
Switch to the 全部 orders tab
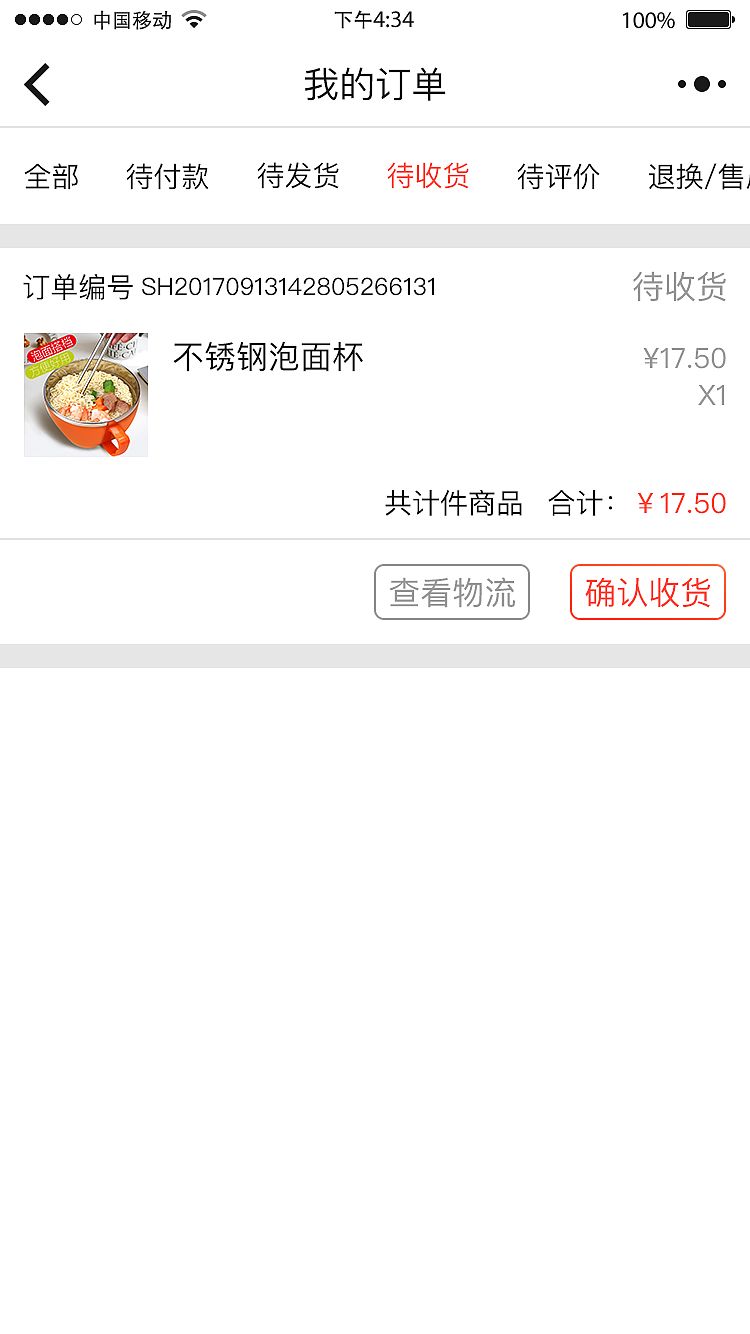[51, 176]
